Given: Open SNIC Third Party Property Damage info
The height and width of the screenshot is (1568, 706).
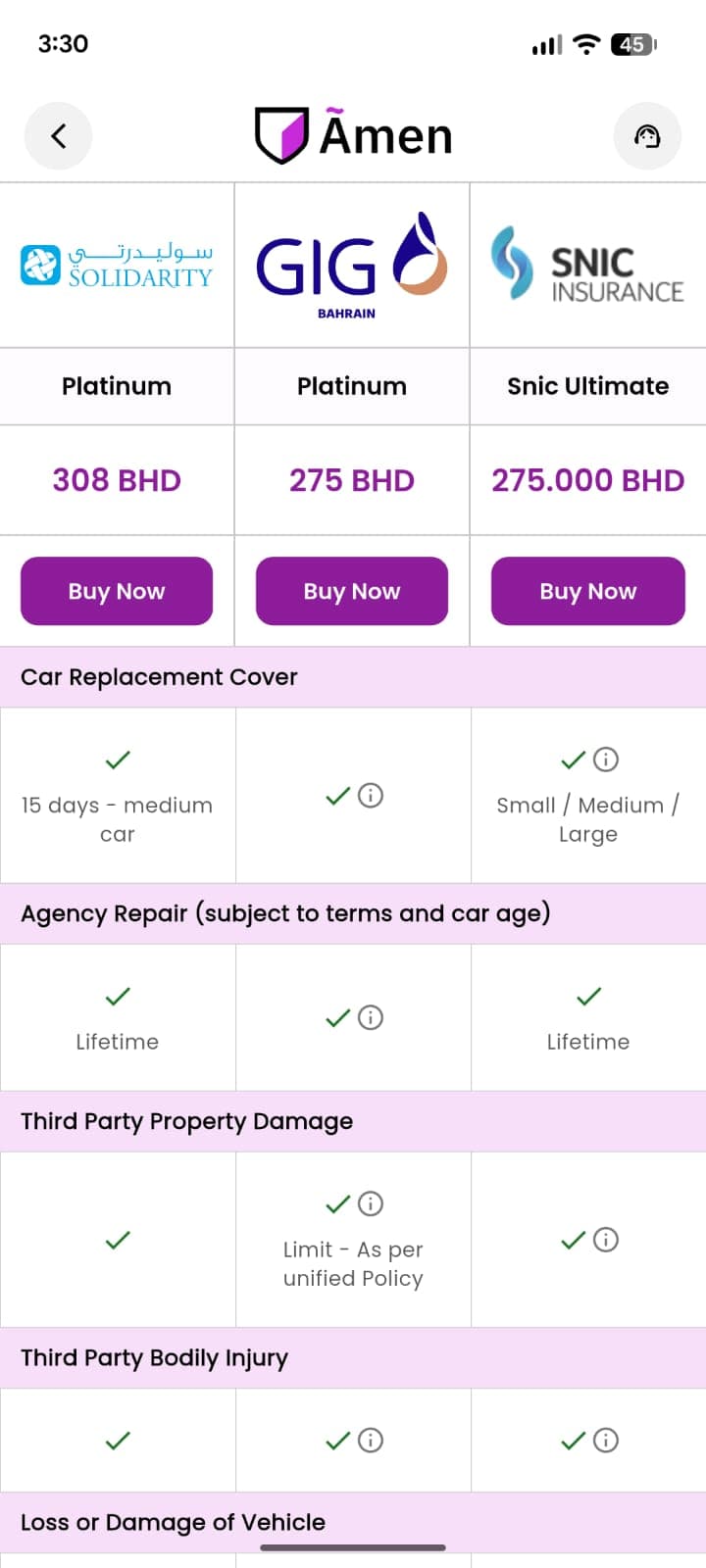Looking at the screenshot, I should click(x=606, y=1240).
